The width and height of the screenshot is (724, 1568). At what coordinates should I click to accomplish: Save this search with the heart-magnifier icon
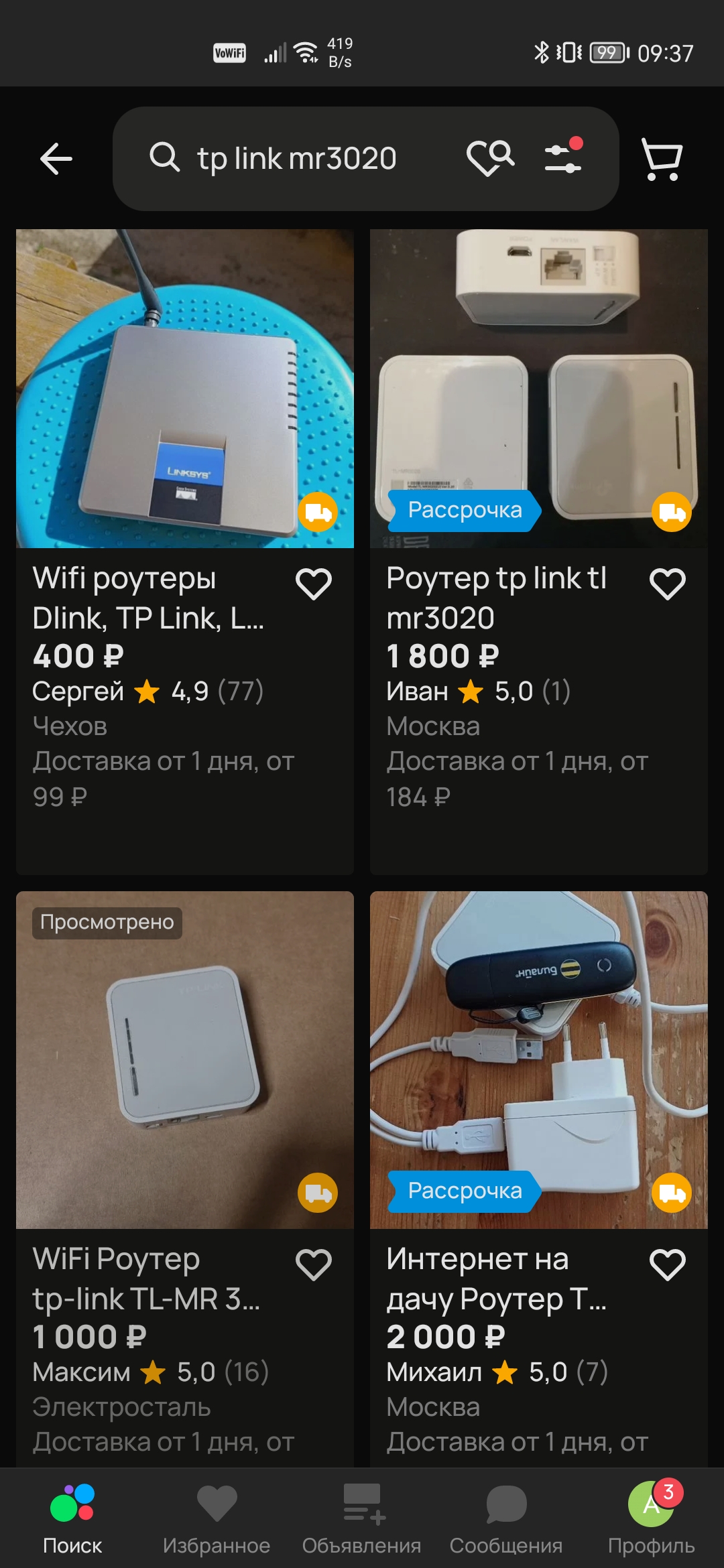[x=490, y=158]
